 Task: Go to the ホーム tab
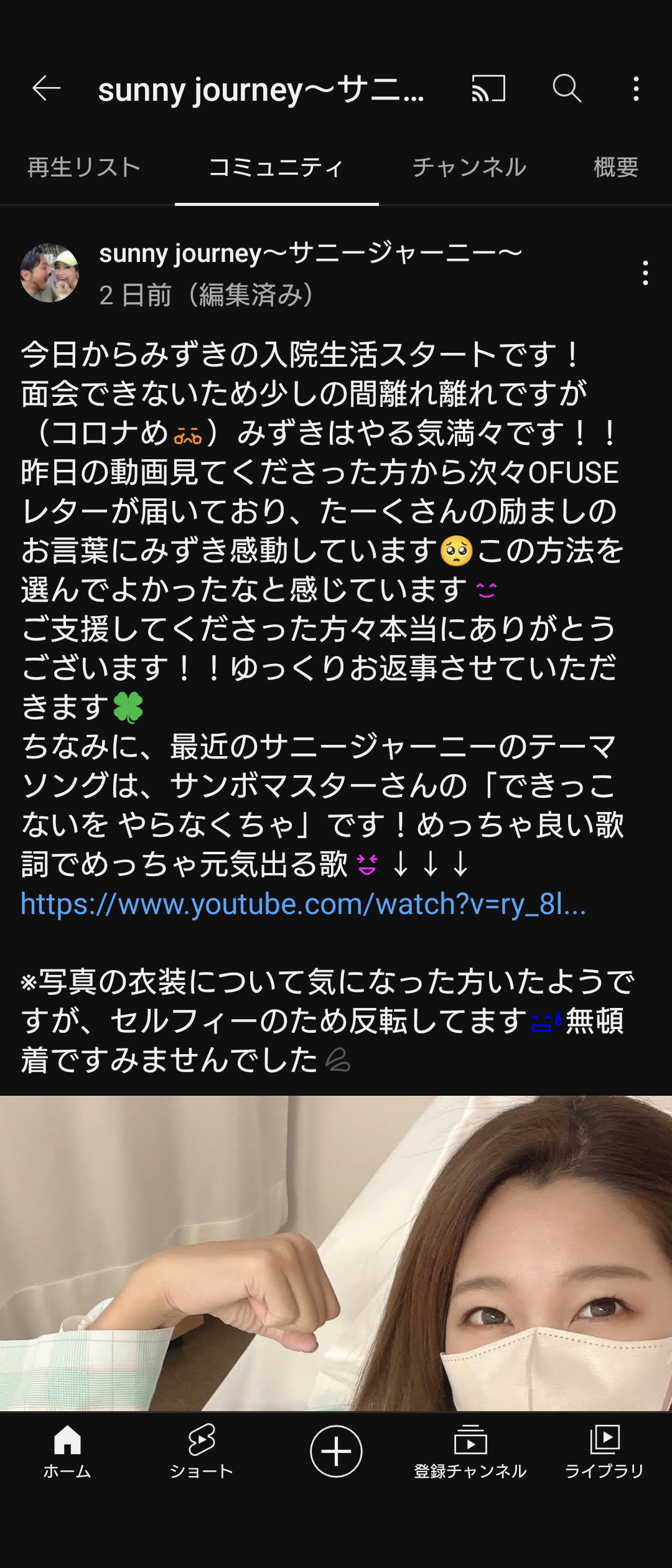[67, 1452]
